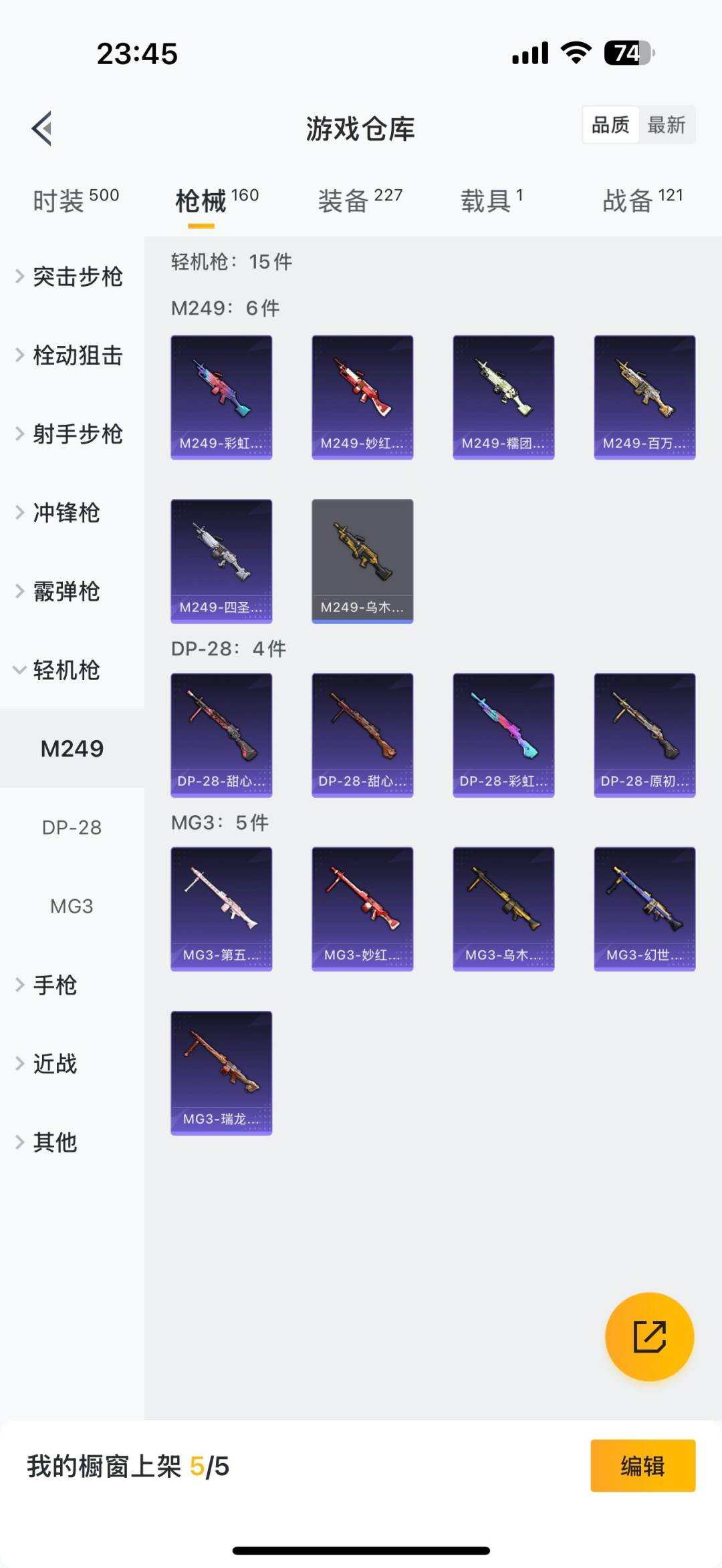This screenshot has width=722, height=1568.
Task: Select the DP-28 subcategory in sidebar
Action: click(72, 827)
